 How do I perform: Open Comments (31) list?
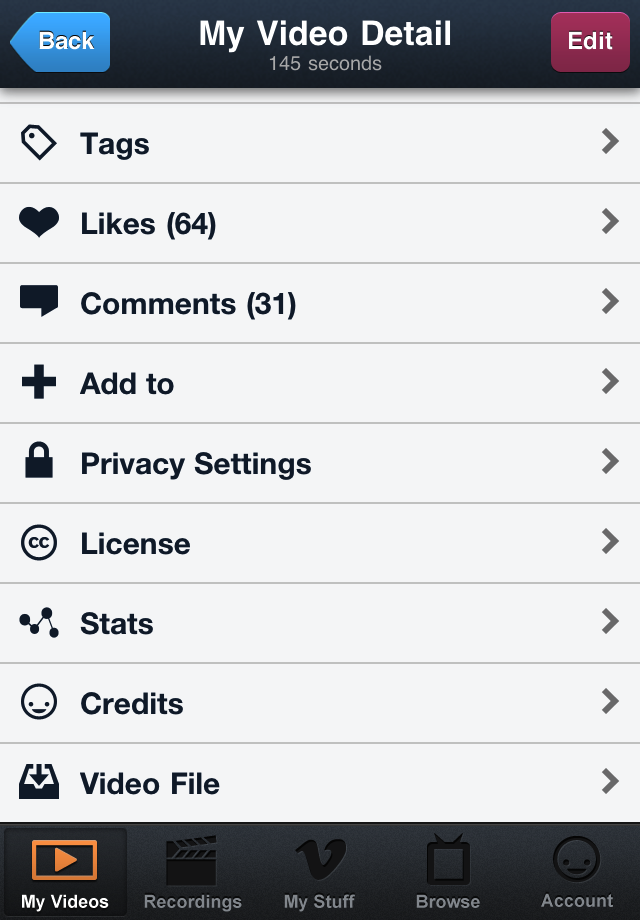pyautogui.click(x=320, y=304)
